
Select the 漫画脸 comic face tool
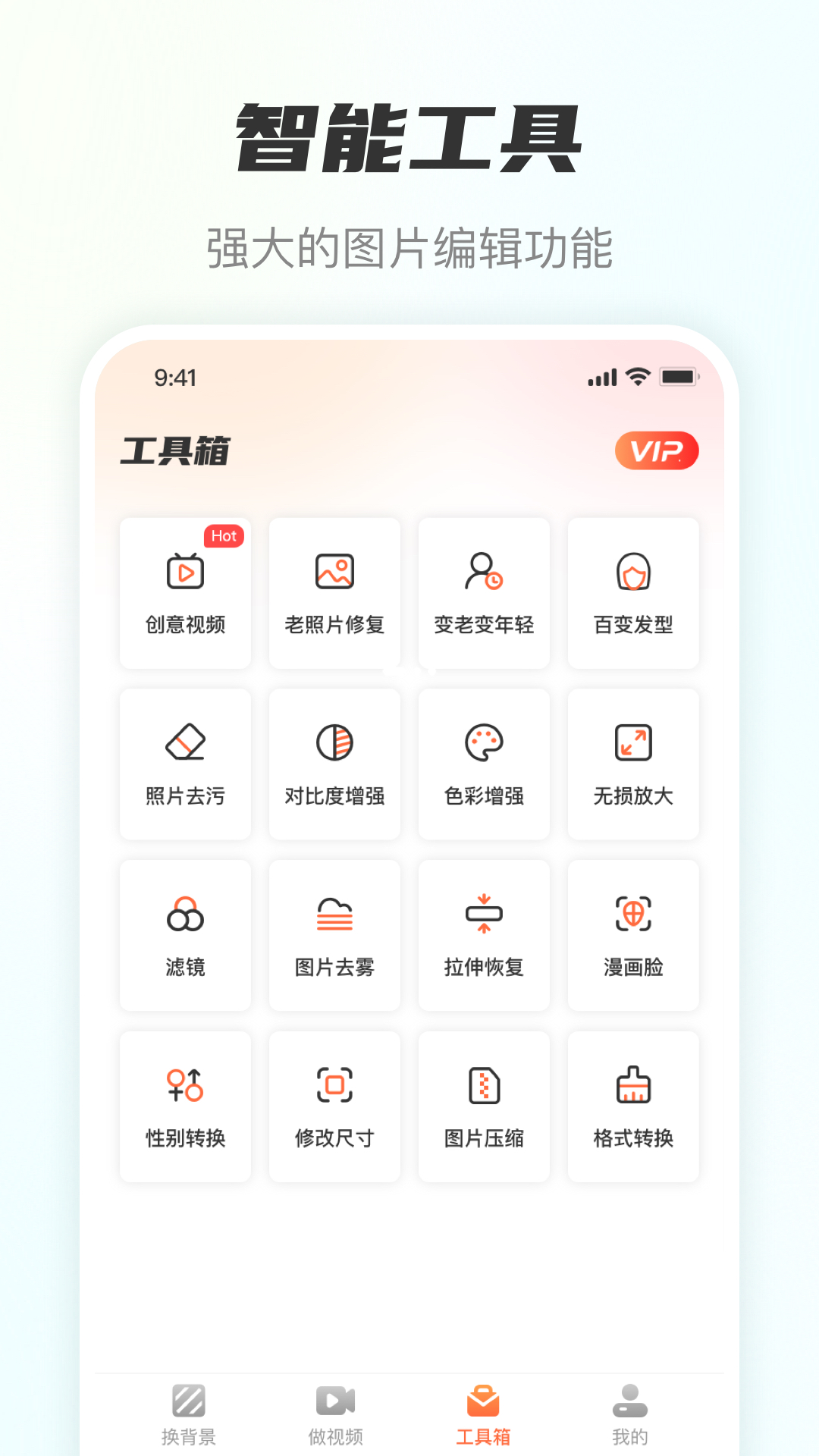633,935
